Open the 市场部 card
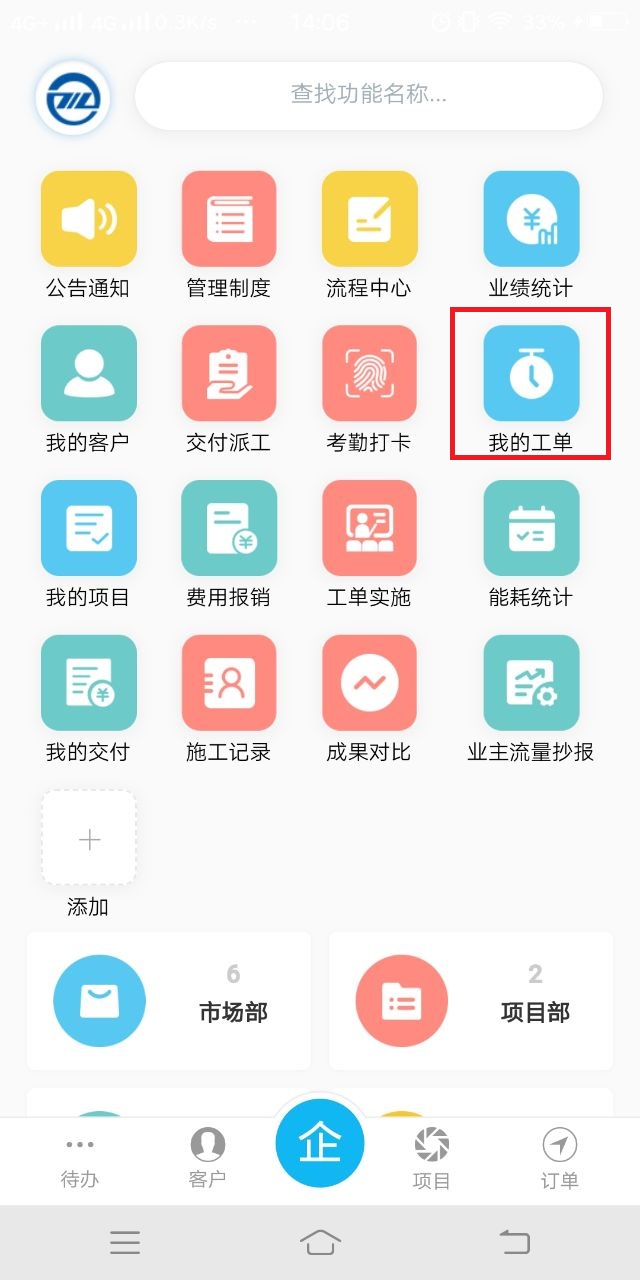Viewport: 640px width, 1280px height. (x=169, y=1000)
